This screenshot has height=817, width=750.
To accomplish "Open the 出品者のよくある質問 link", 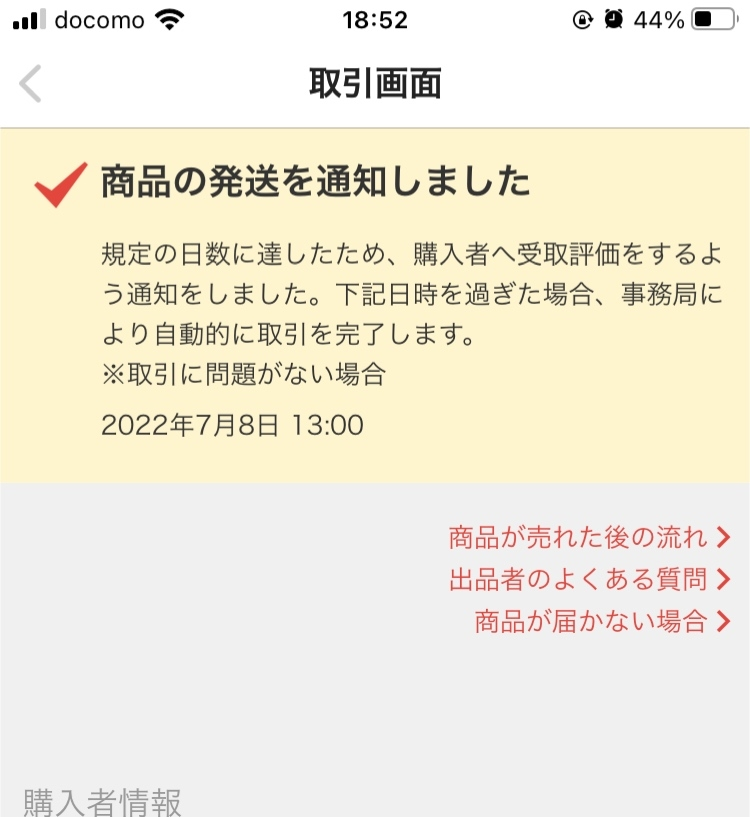I will click(590, 579).
